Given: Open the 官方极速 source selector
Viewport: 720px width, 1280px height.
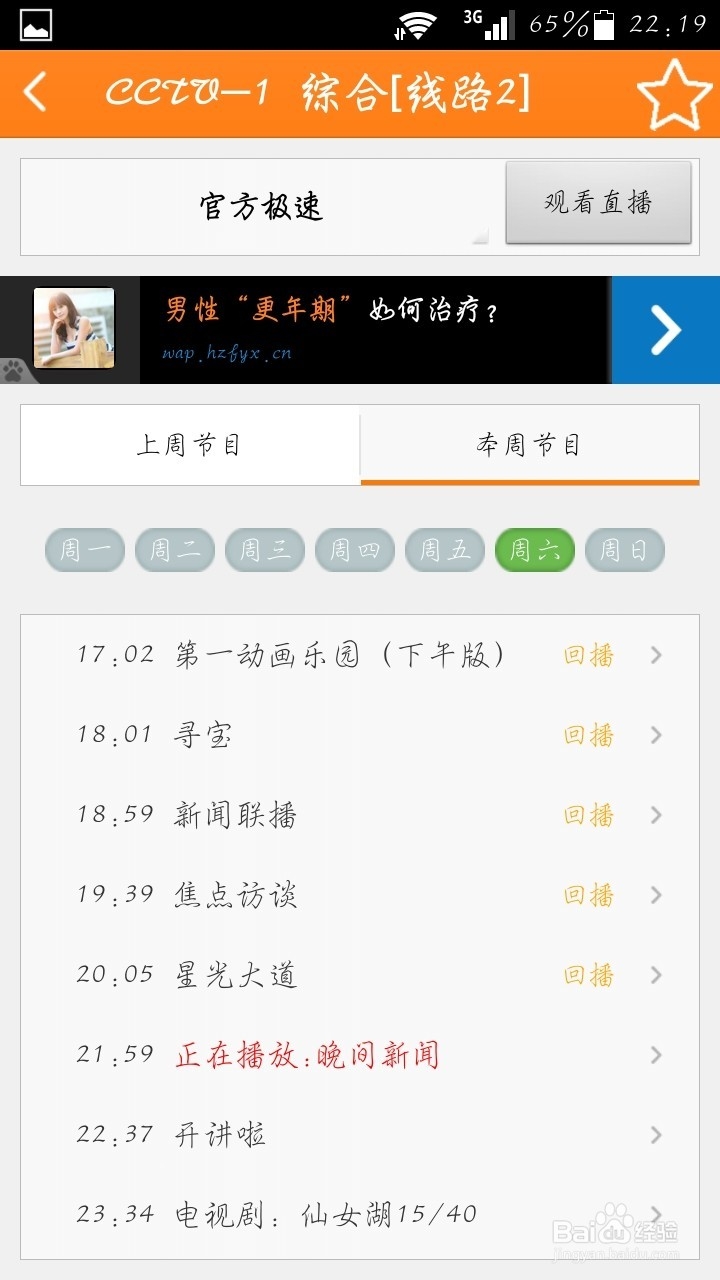Looking at the screenshot, I should [260, 207].
